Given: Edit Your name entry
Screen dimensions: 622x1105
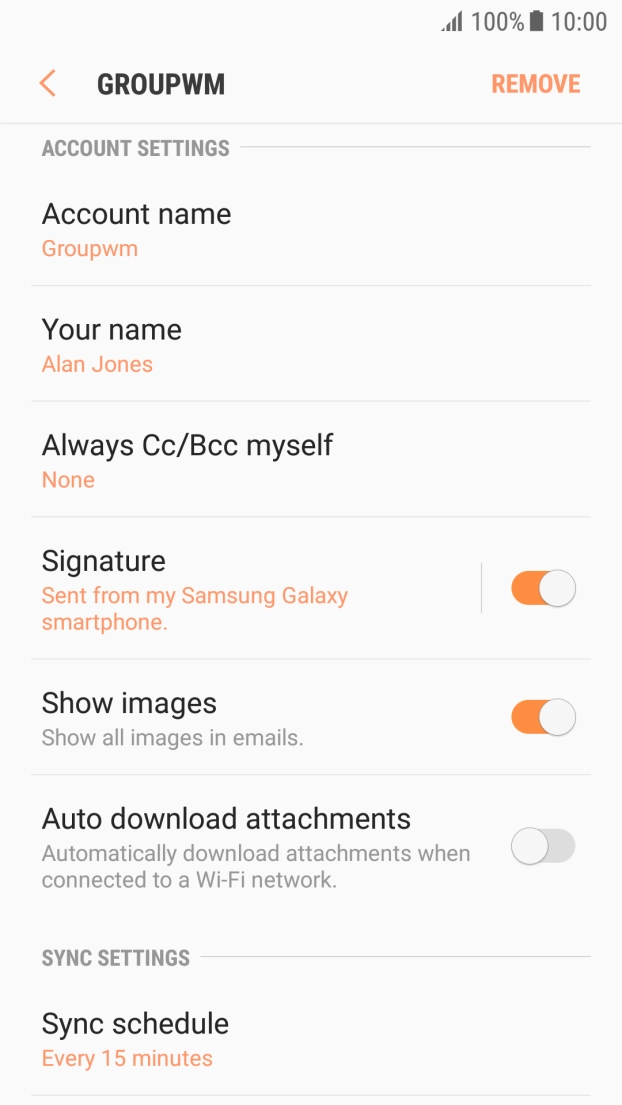Looking at the screenshot, I should click(x=310, y=345).
